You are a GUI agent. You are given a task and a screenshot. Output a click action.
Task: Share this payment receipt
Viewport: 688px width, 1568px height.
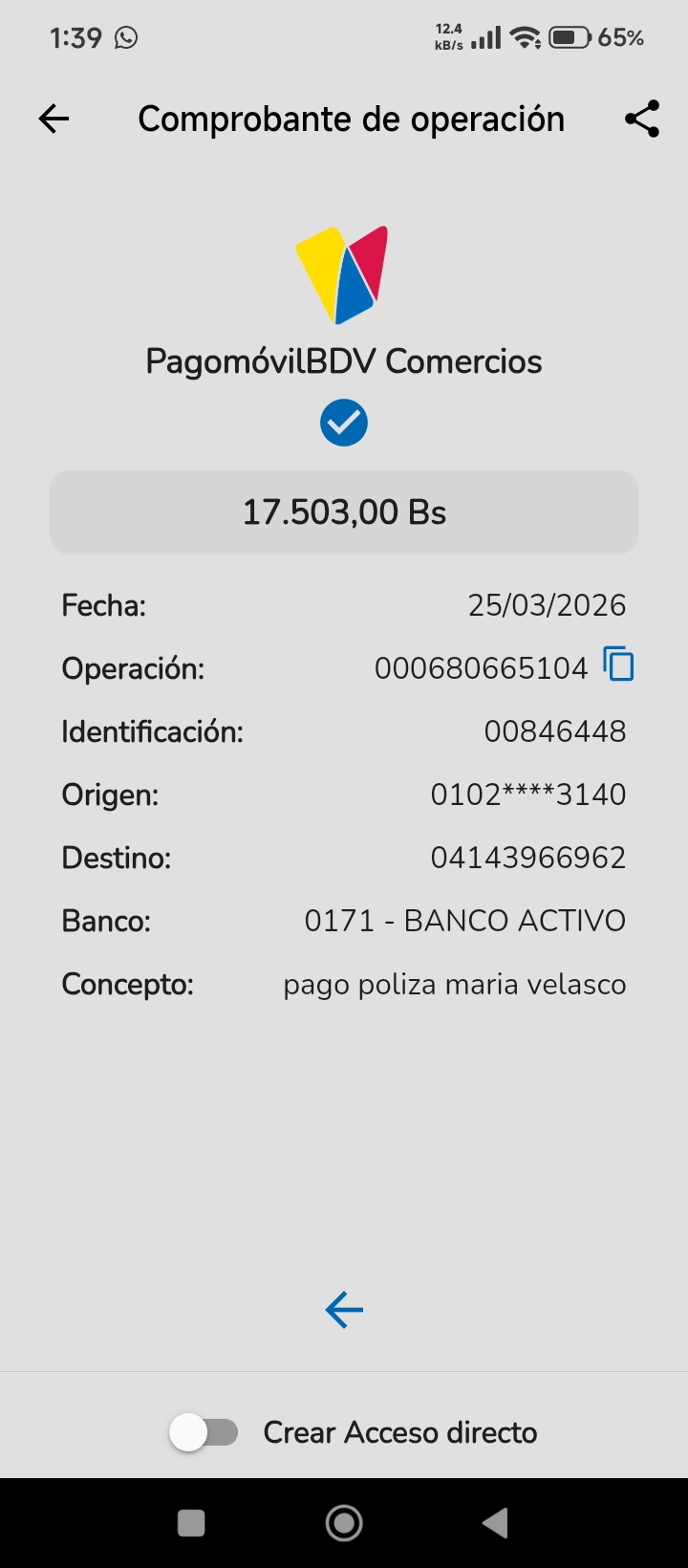click(x=642, y=119)
